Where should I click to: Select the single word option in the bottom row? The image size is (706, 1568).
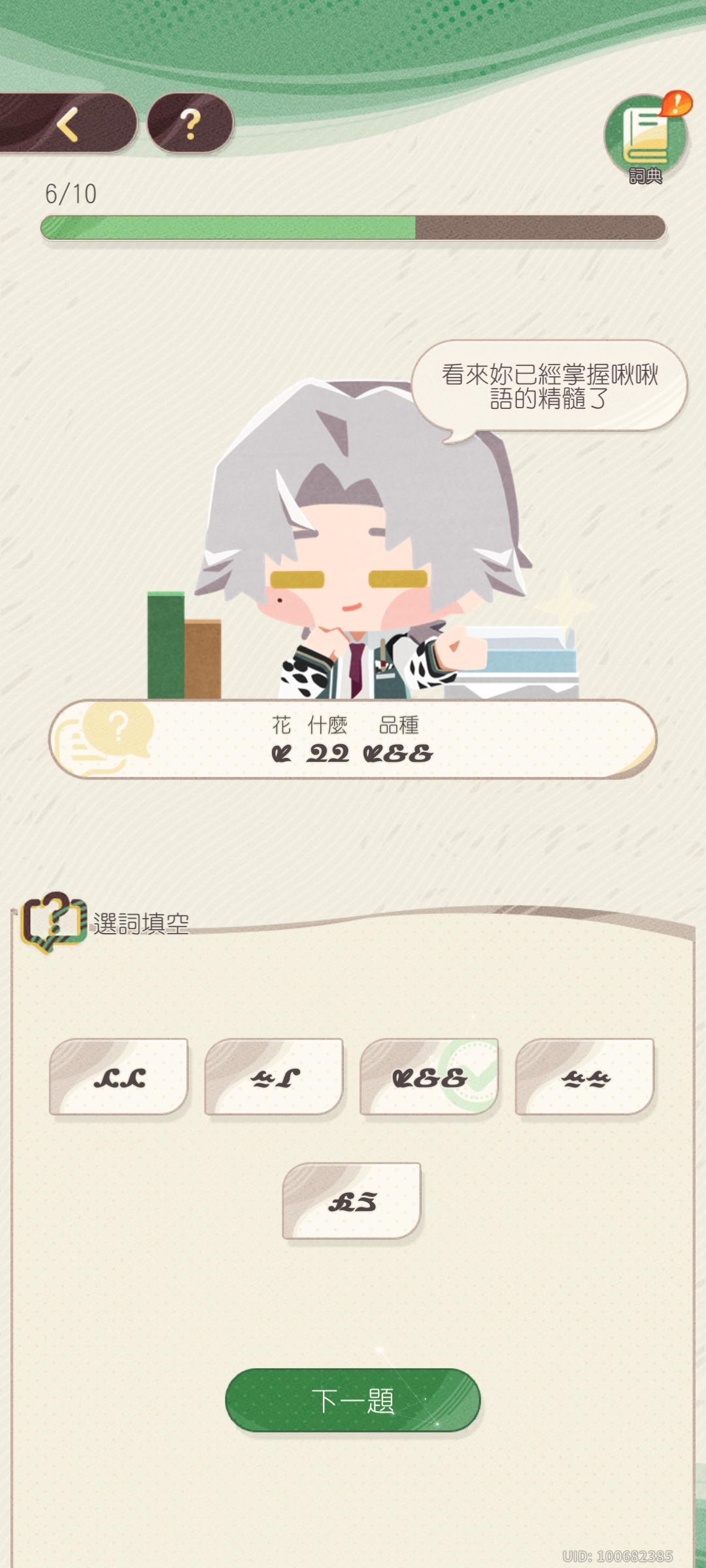[352, 1201]
